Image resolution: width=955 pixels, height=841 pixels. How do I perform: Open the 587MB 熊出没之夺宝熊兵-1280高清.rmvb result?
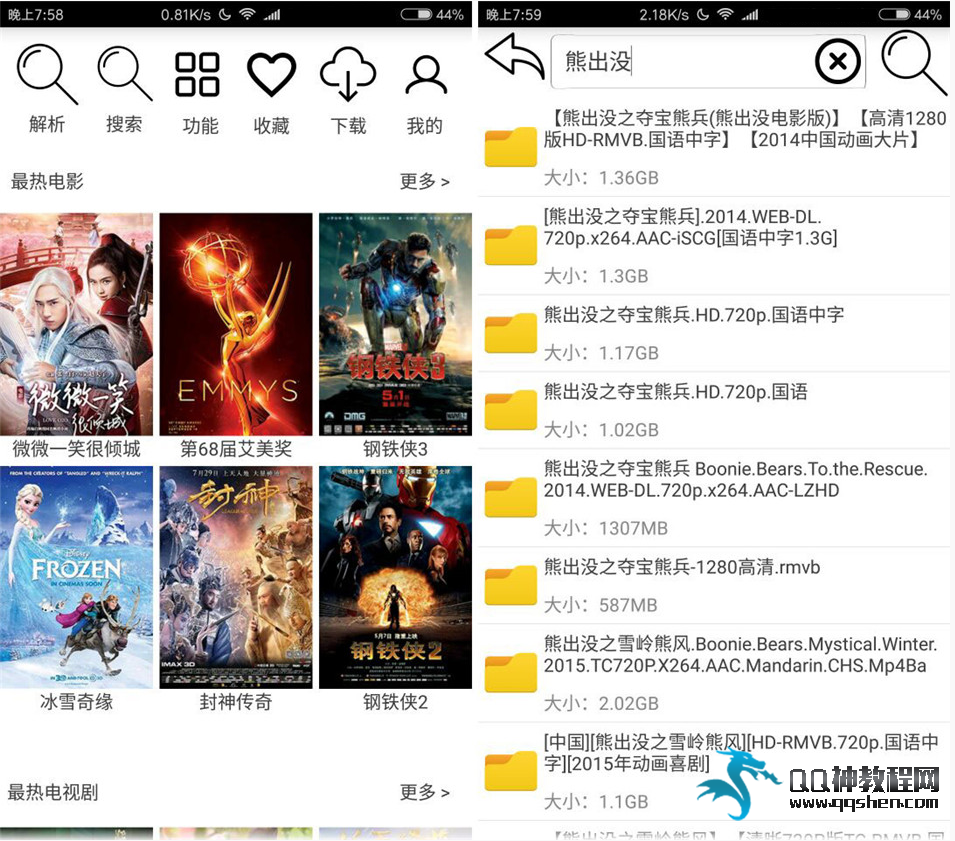[714, 586]
